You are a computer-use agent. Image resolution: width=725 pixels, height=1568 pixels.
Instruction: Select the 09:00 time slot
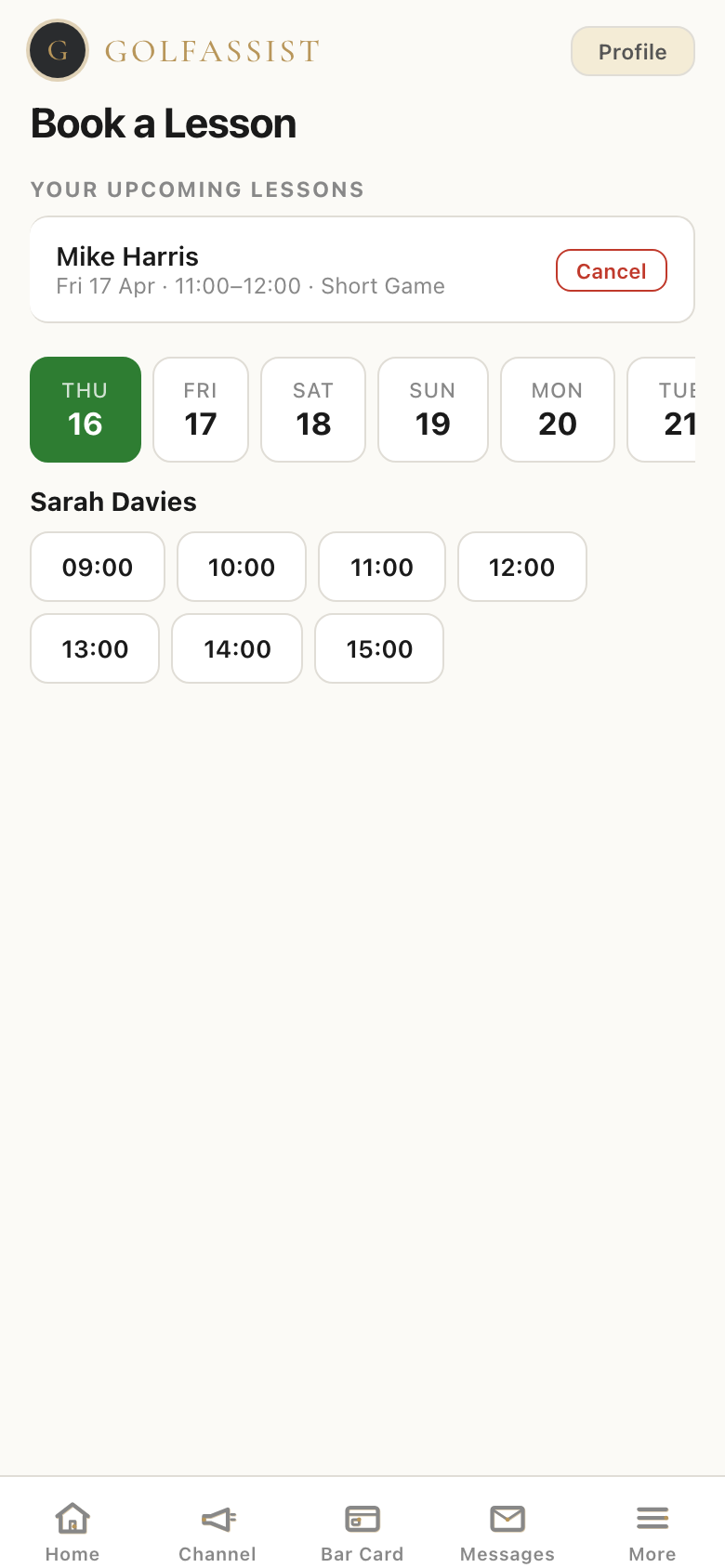[x=98, y=567]
